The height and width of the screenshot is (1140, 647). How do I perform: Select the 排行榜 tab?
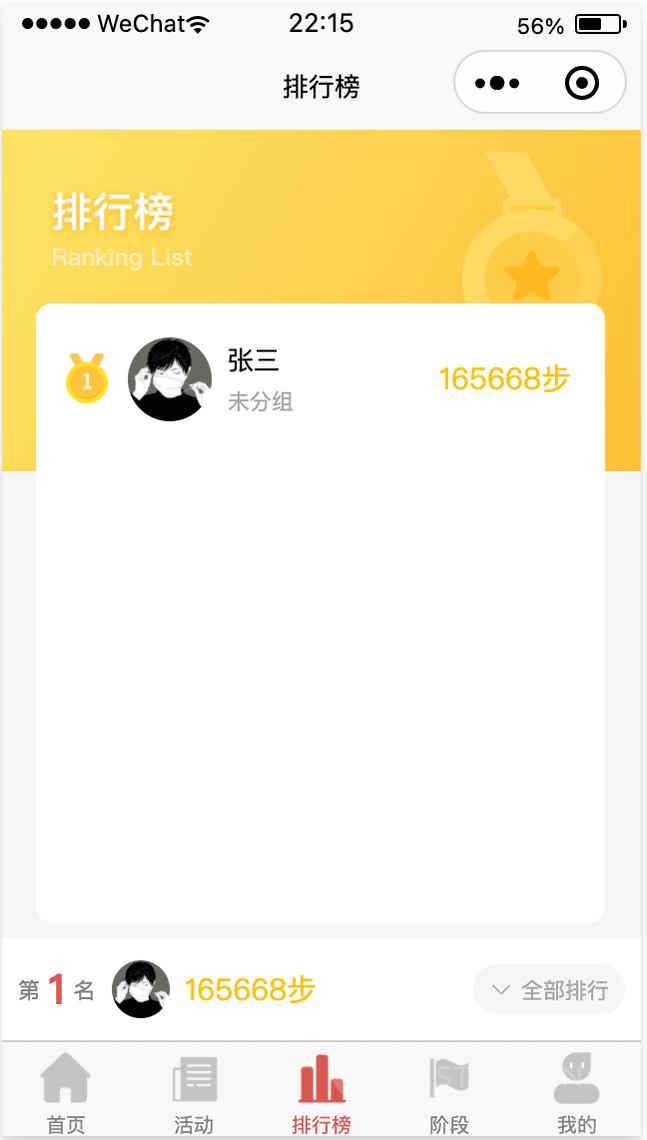(x=321, y=1093)
